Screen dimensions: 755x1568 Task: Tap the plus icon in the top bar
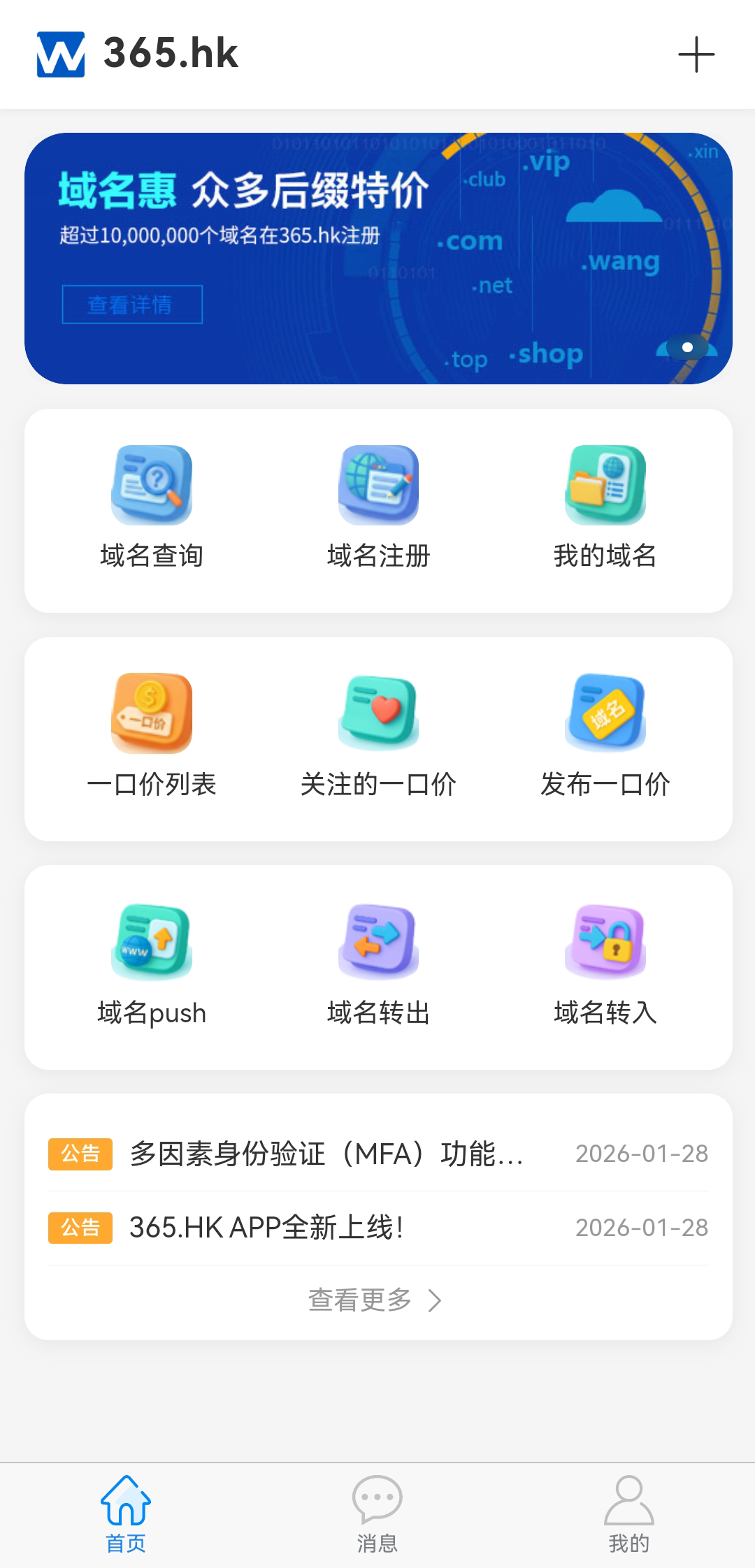click(x=696, y=55)
